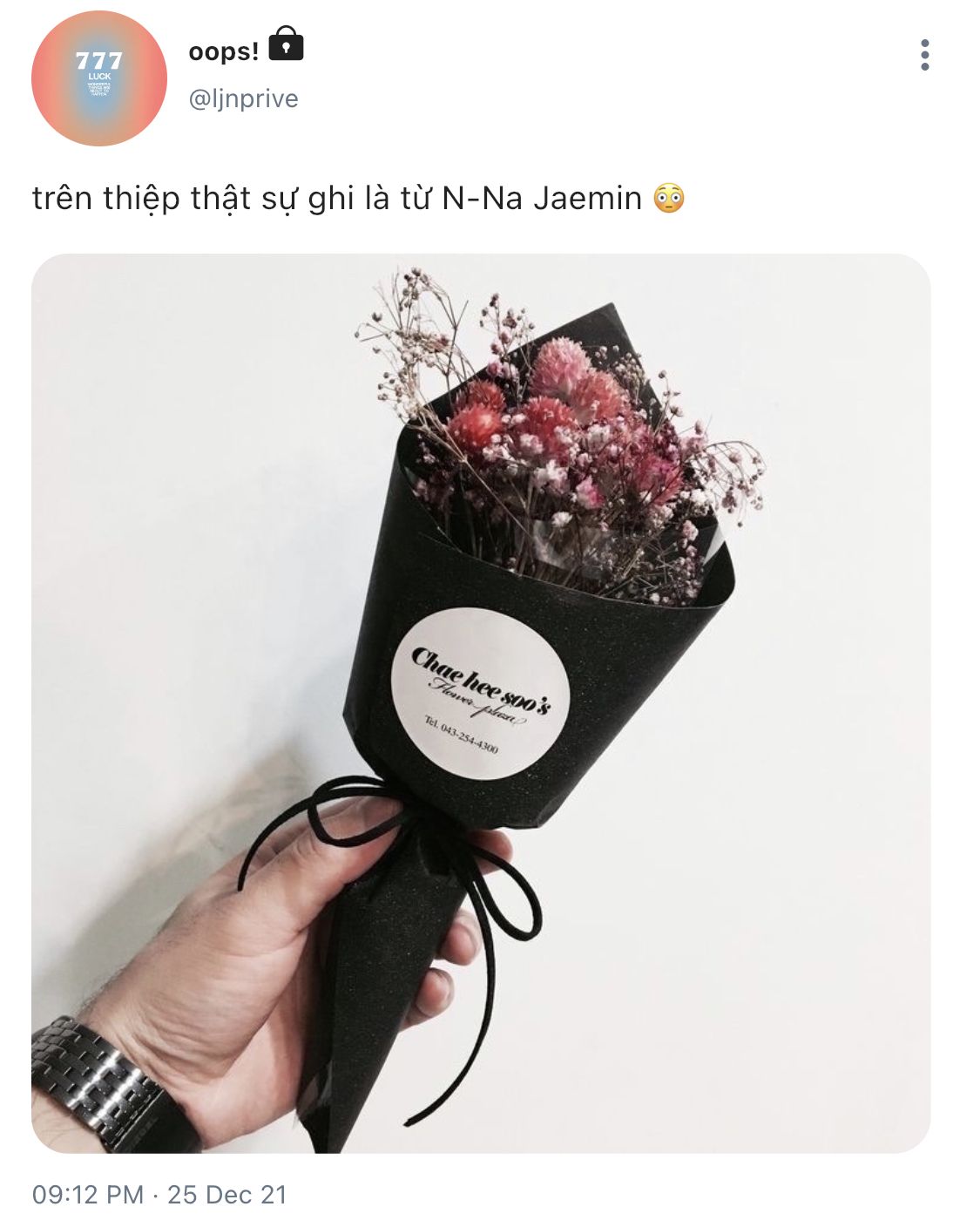Open the oops! profile avatar

[x=98, y=78]
